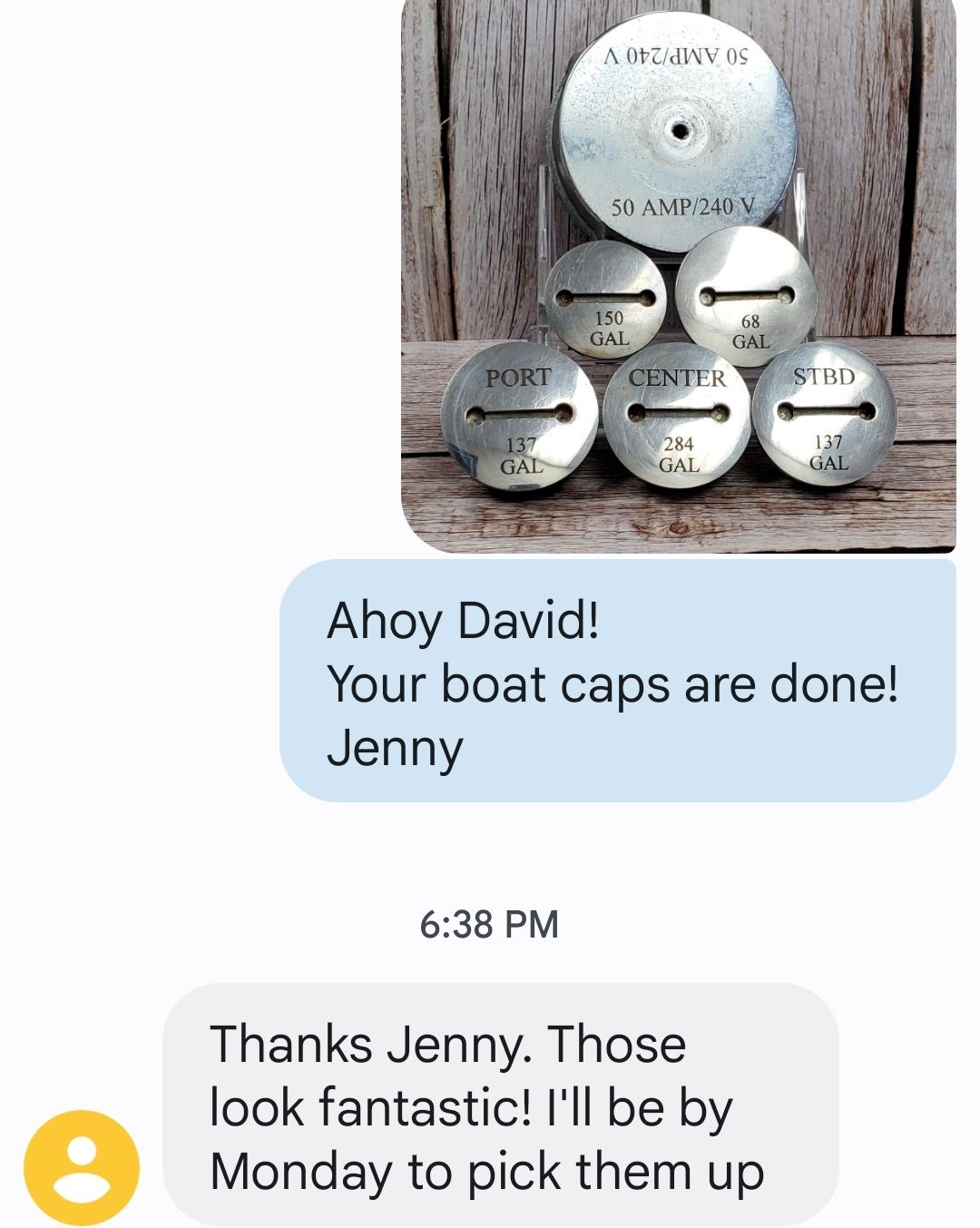Tap the "Ahoy David!" message bubble

click(x=617, y=681)
